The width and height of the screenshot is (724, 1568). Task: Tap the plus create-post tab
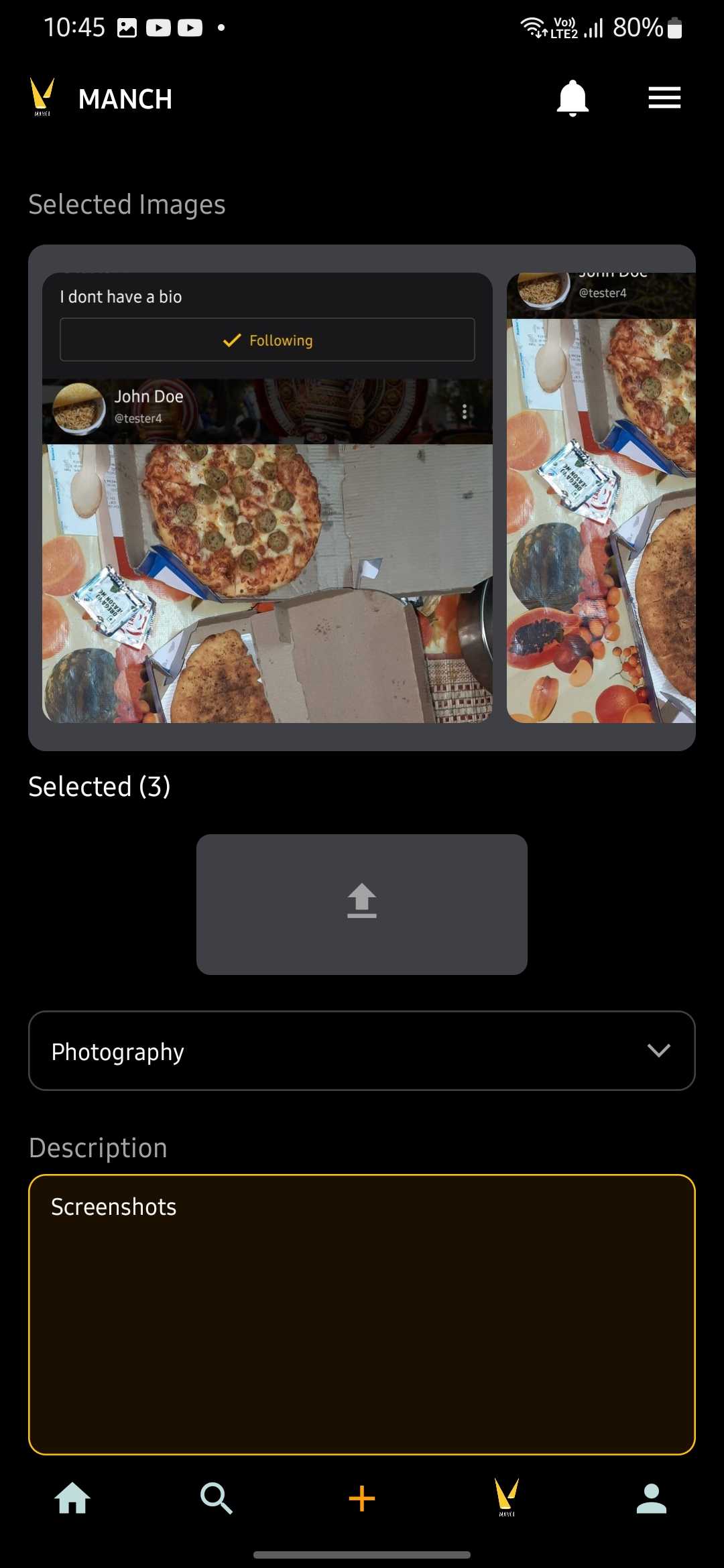point(362,1498)
